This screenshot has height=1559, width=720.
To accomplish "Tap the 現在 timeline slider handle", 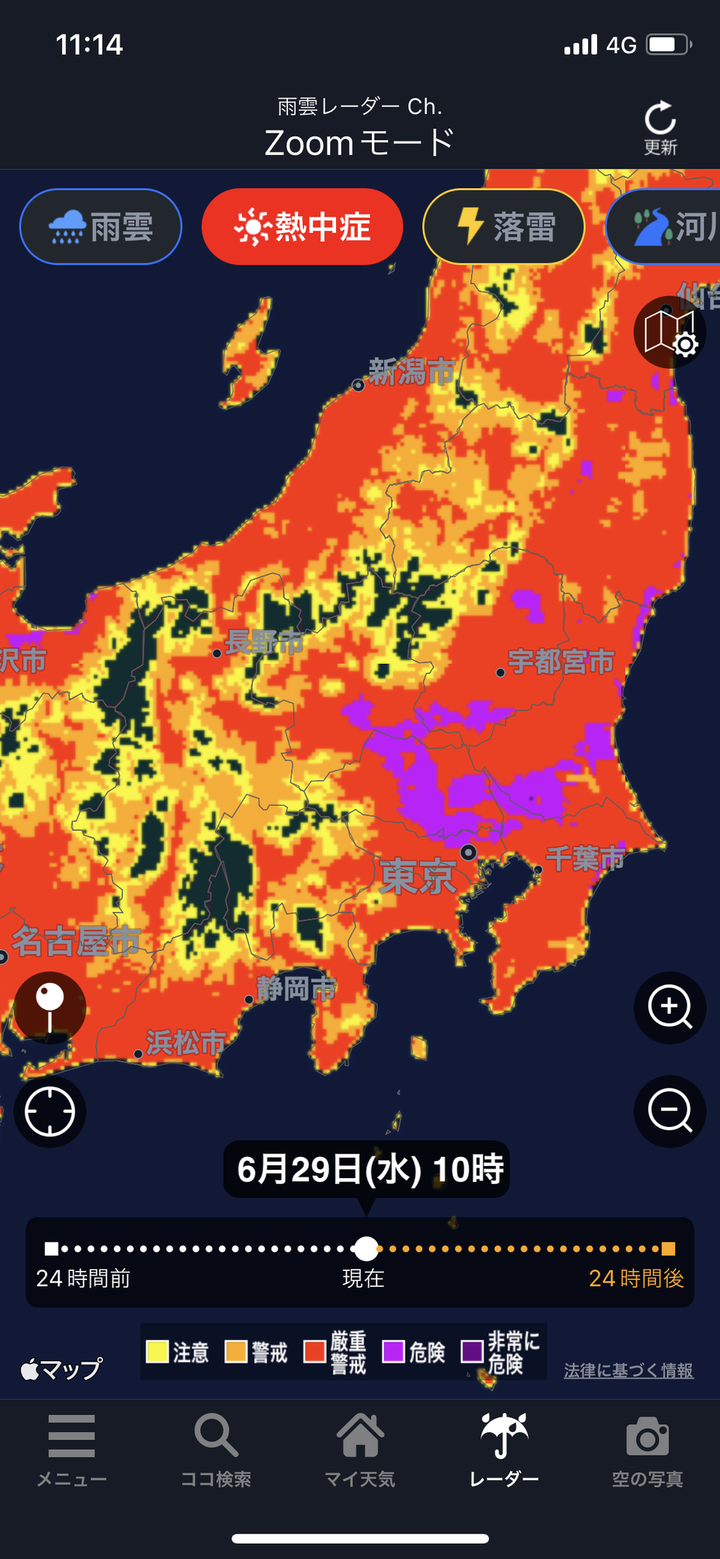I will 366,1248.
